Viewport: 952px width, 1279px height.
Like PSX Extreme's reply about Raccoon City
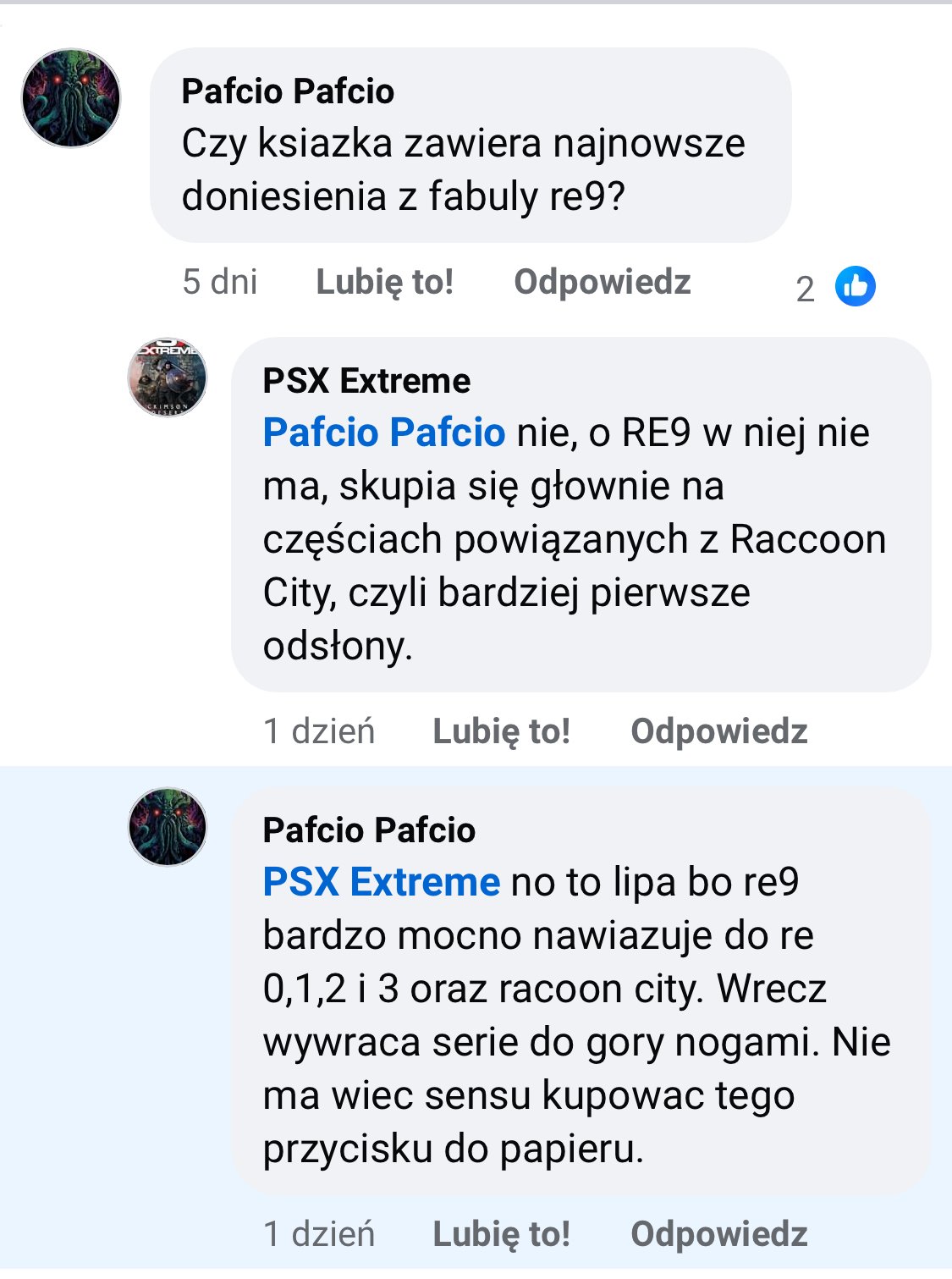pos(501,731)
